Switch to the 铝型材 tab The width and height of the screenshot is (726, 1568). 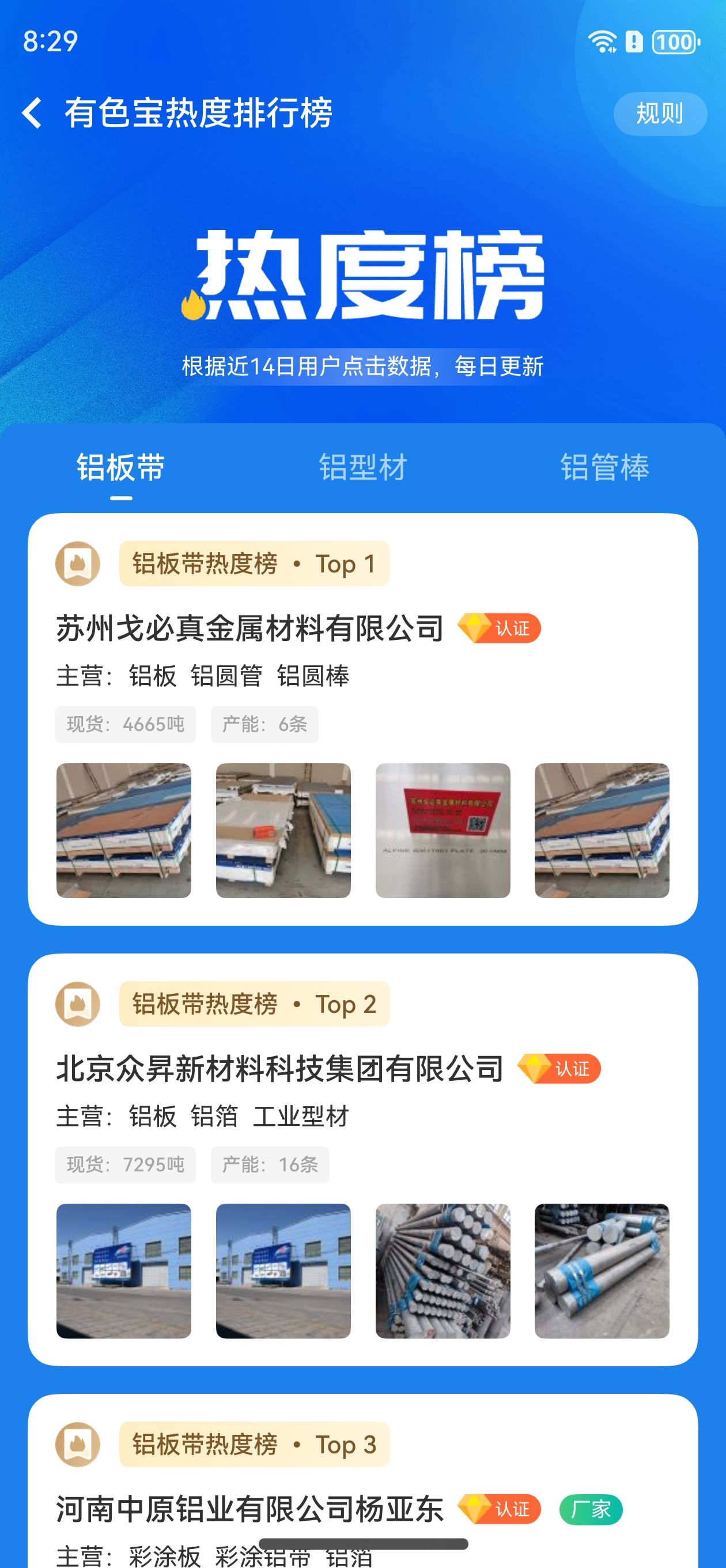click(362, 468)
